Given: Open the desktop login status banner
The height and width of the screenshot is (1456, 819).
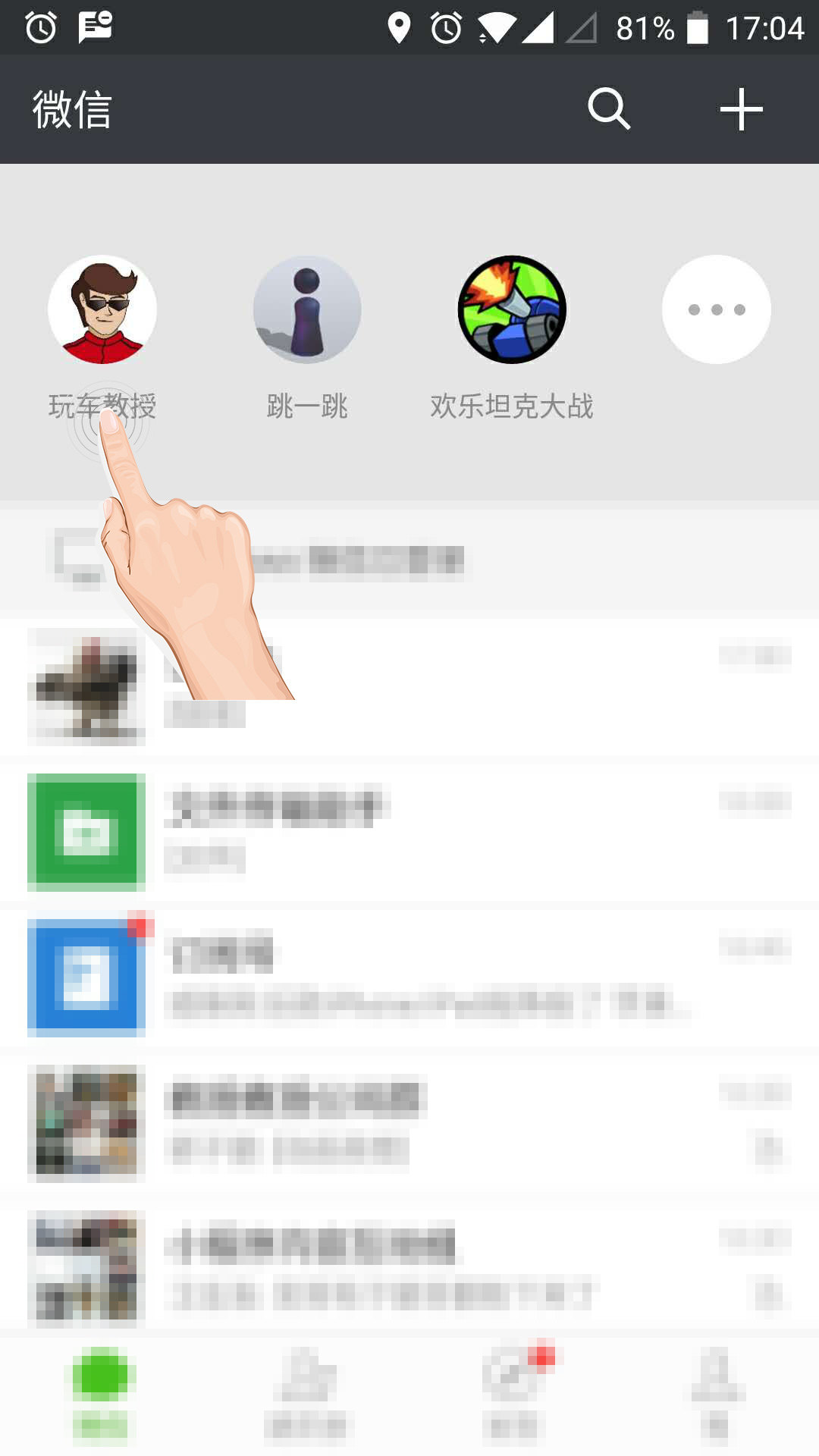Looking at the screenshot, I should point(409,560).
